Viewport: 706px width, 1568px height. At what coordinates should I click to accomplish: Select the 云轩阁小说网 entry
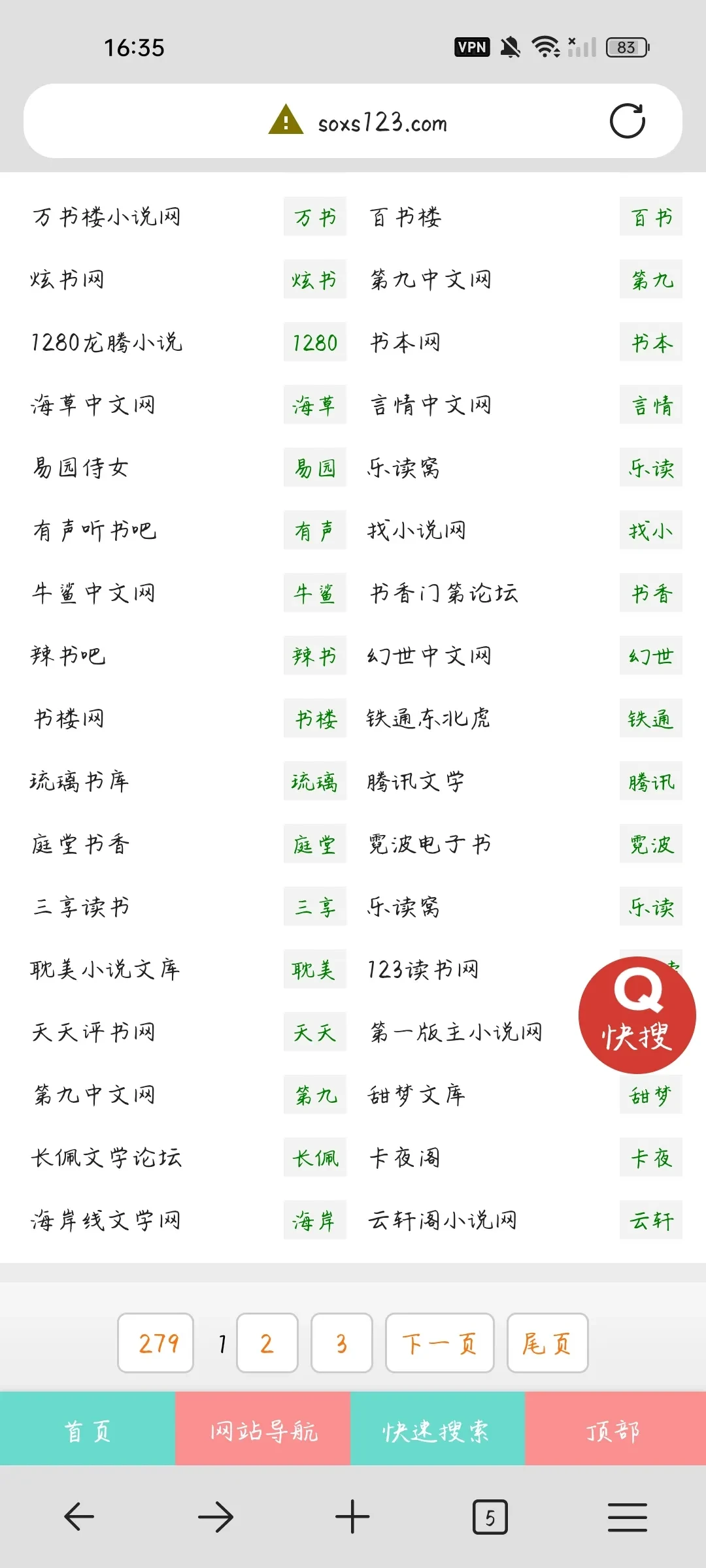443,1220
